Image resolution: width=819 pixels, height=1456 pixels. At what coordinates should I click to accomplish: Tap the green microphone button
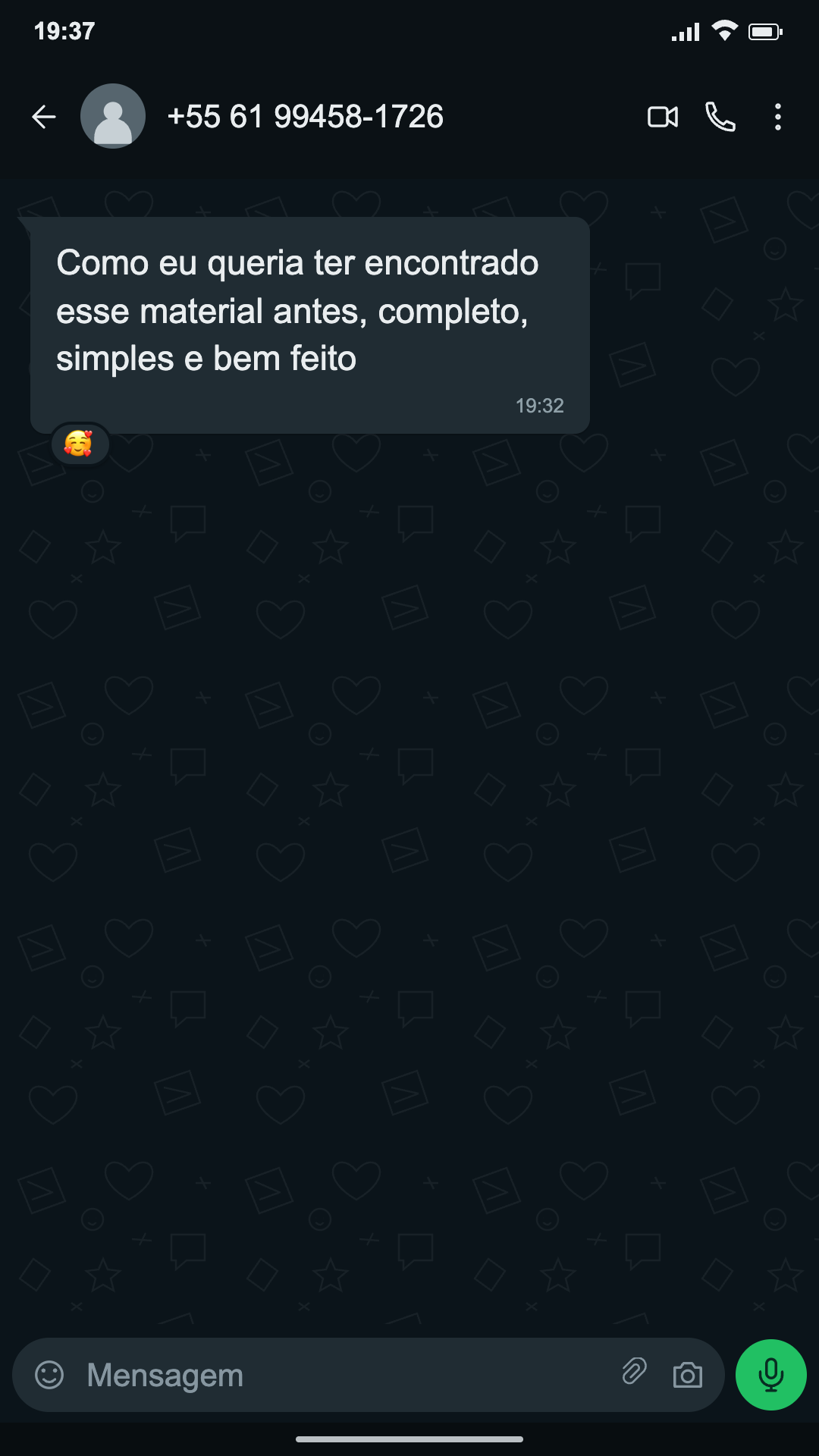tap(771, 1375)
